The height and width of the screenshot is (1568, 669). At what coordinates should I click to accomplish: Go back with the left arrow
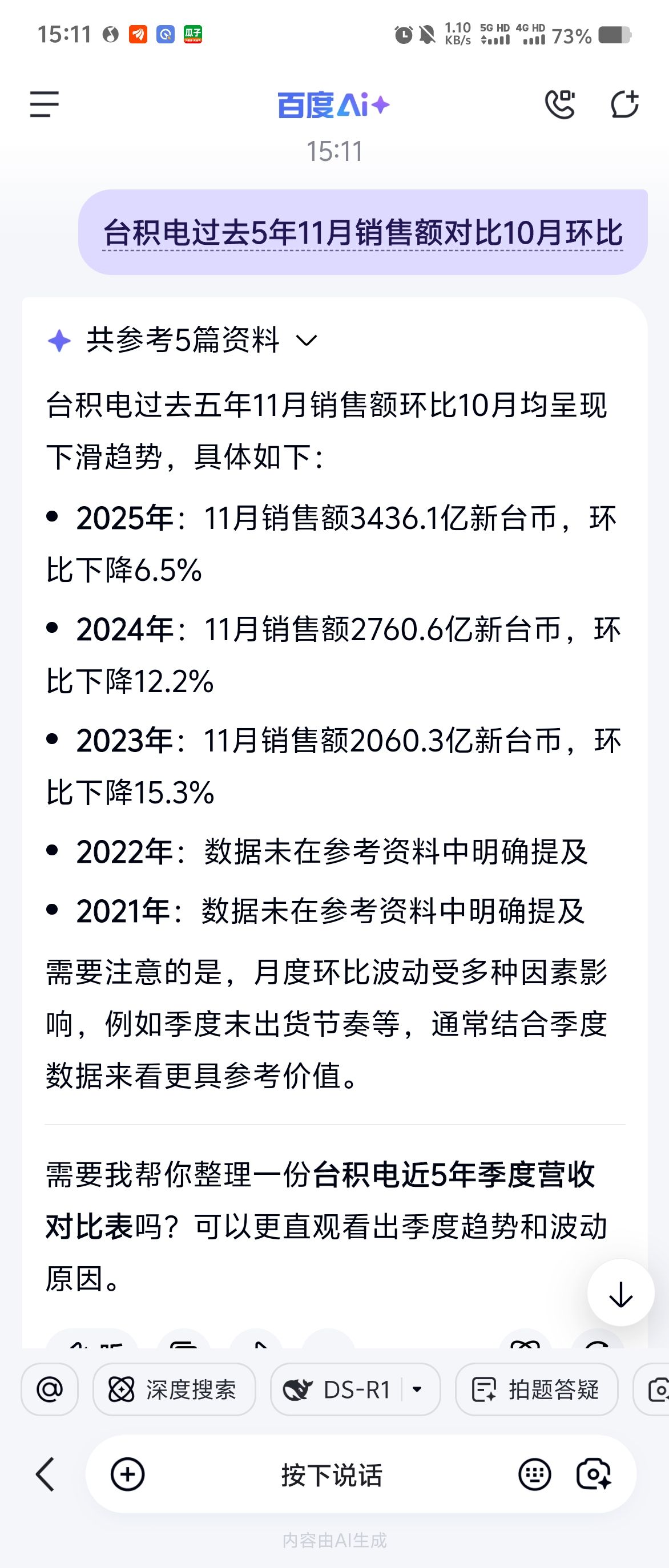pyautogui.click(x=45, y=1474)
